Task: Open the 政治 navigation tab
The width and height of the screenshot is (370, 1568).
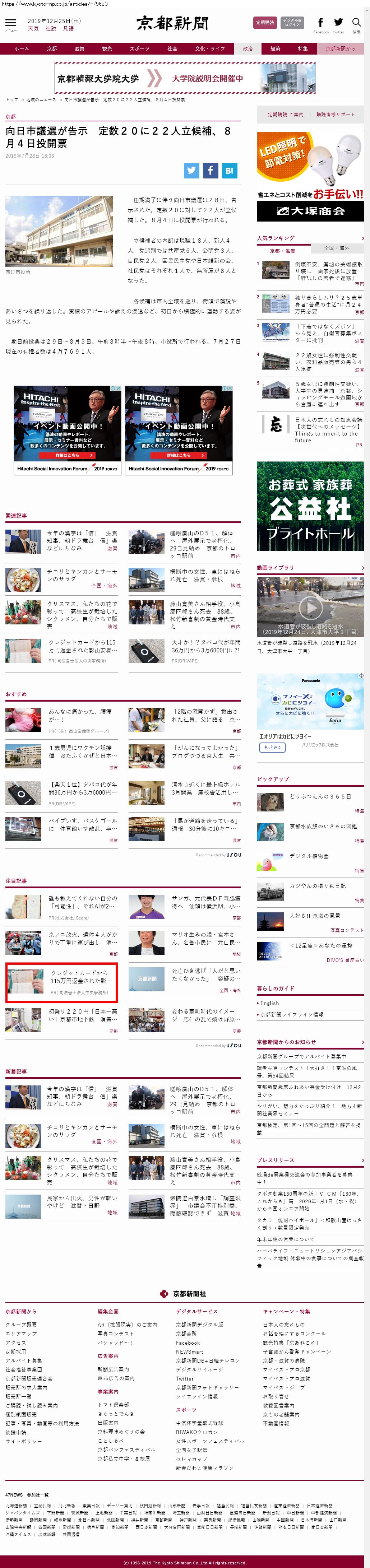Action: [x=247, y=49]
